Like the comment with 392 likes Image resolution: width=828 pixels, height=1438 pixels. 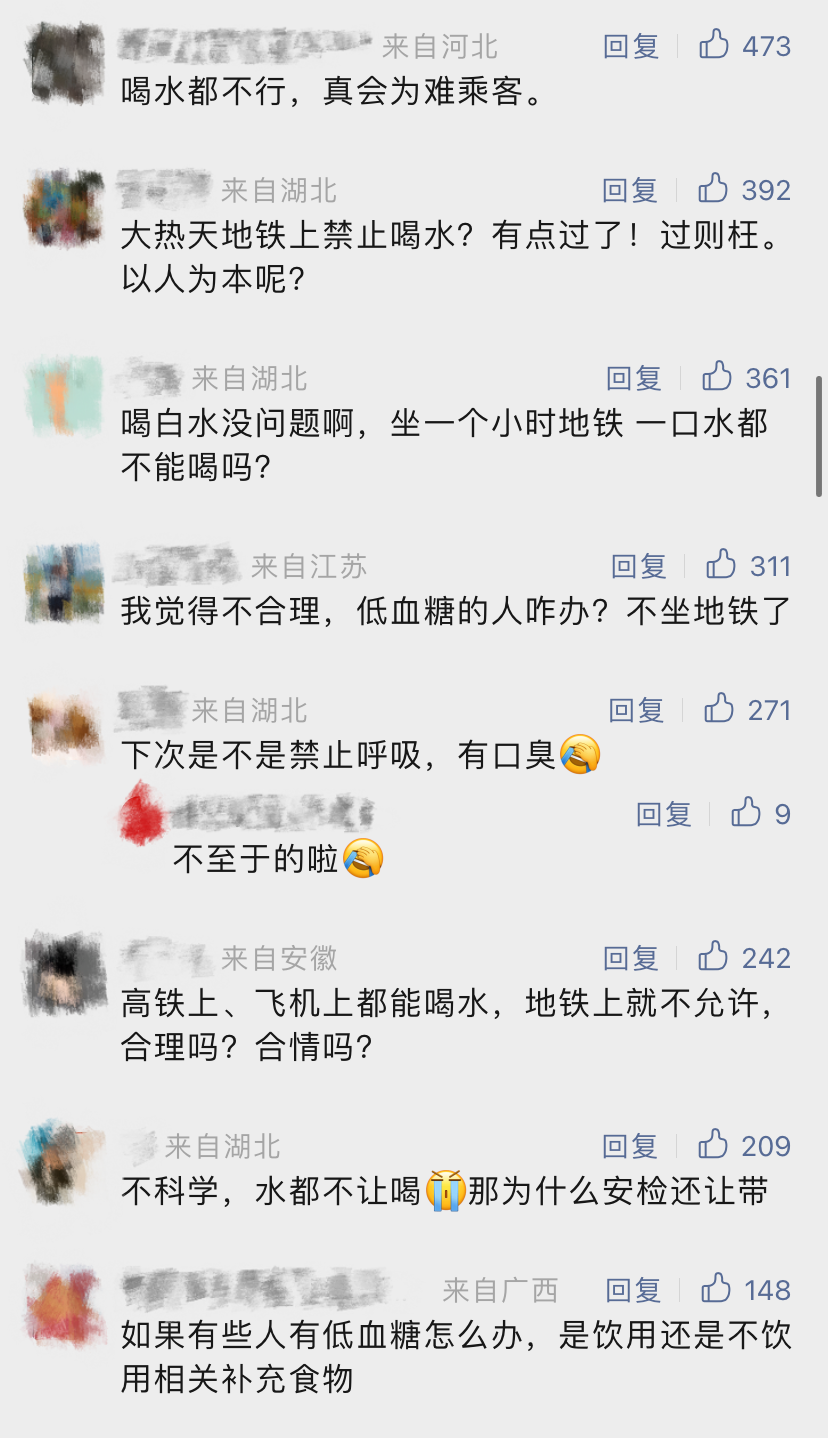click(714, 189)
